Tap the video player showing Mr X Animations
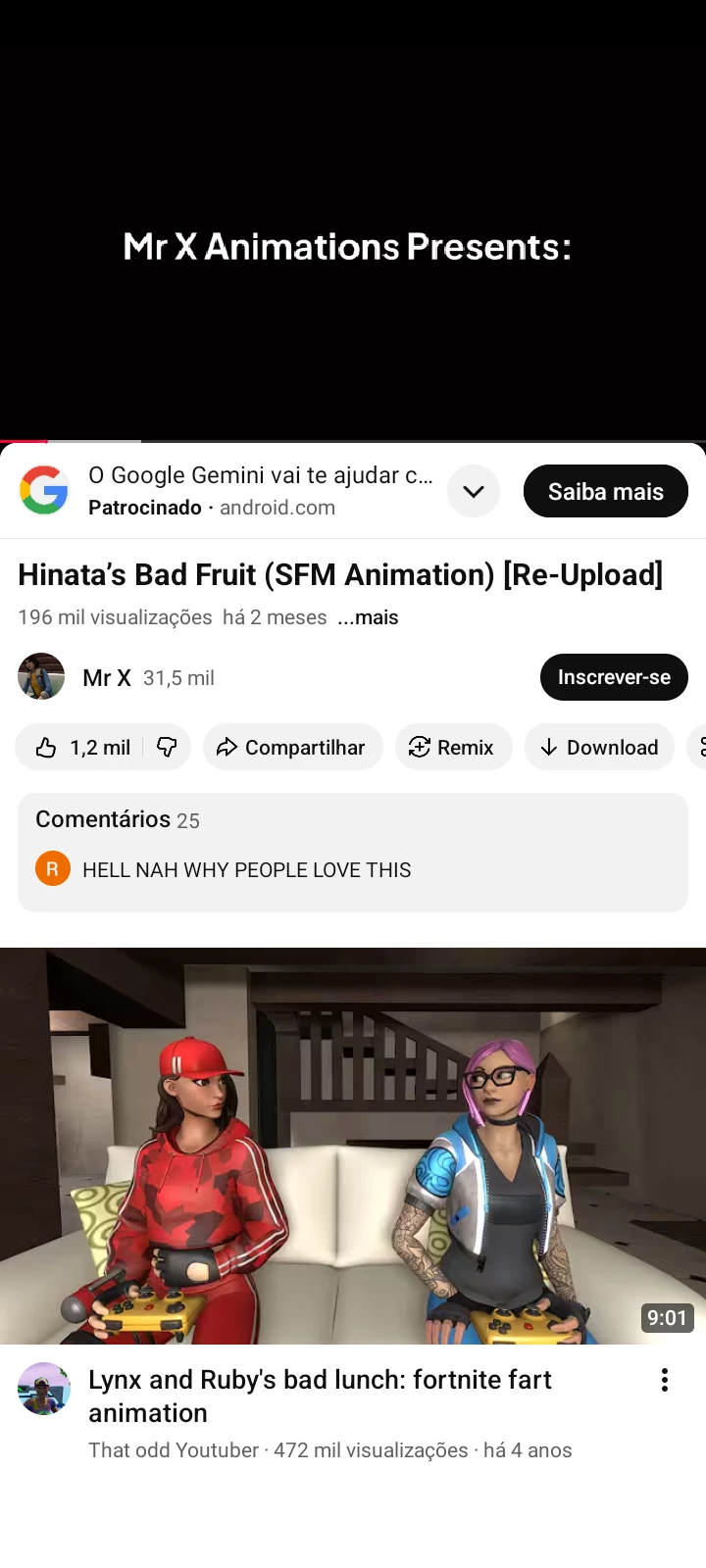706x1568 pixels. pos(353,220)
